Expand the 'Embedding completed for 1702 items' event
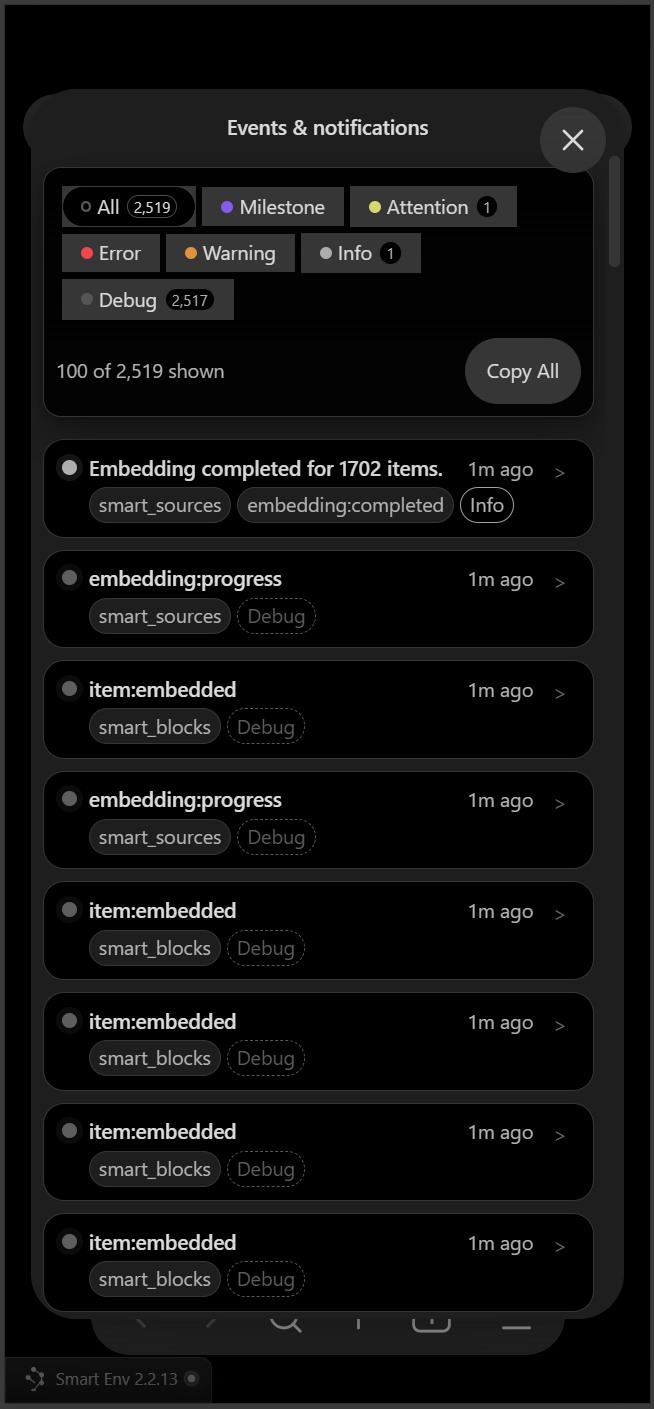 [560, 472]
